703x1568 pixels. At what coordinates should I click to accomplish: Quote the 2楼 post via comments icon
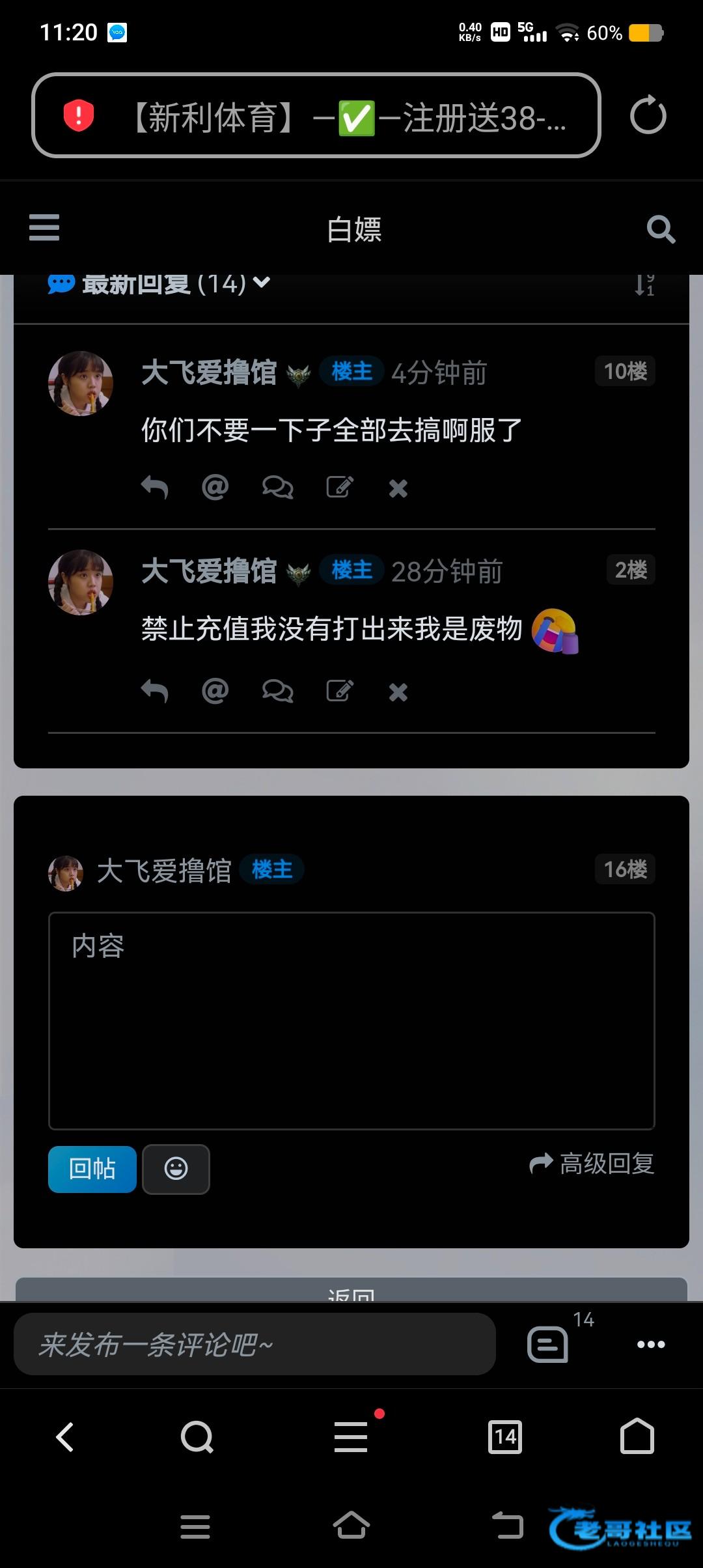[278, 691]
